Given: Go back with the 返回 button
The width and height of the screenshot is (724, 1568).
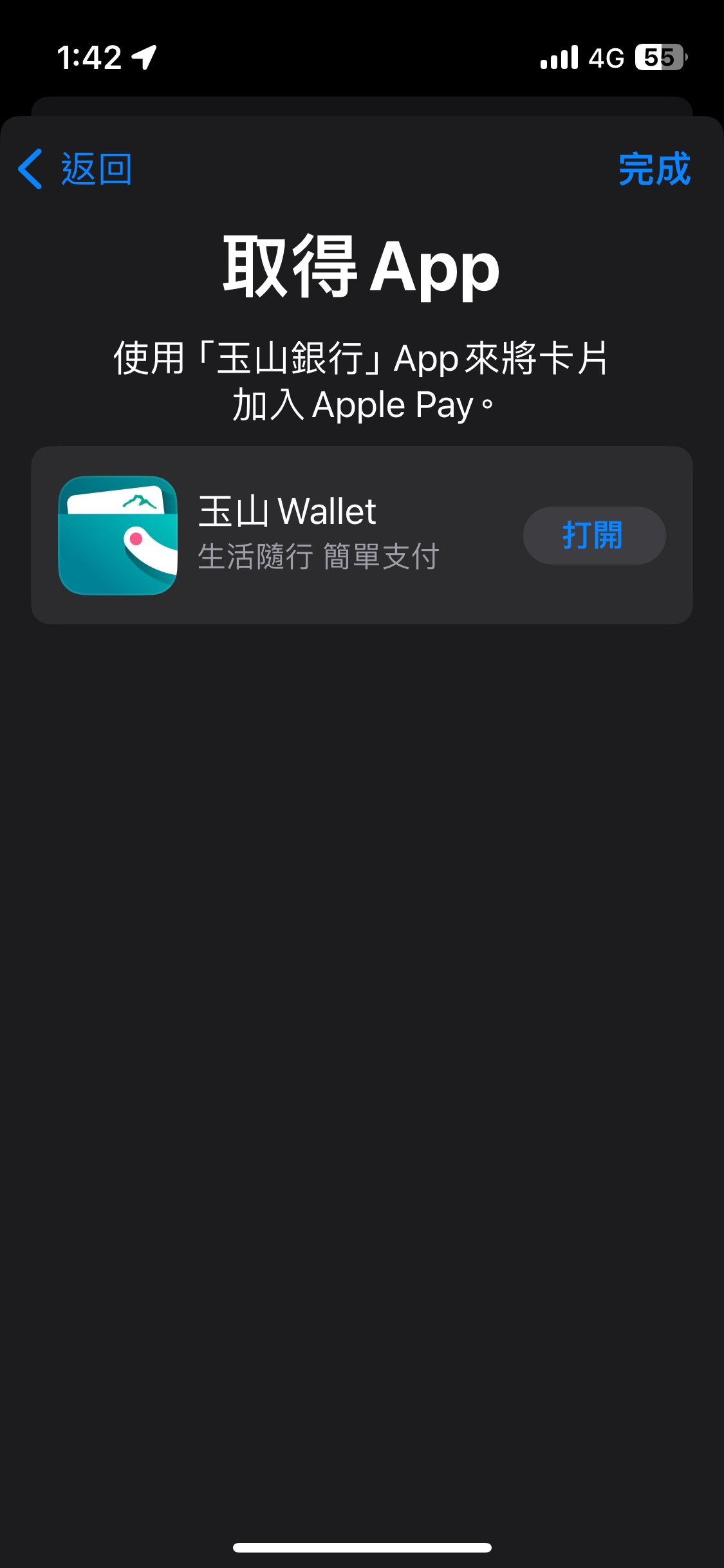Looking at the screenshot, I should click(76, 169).
